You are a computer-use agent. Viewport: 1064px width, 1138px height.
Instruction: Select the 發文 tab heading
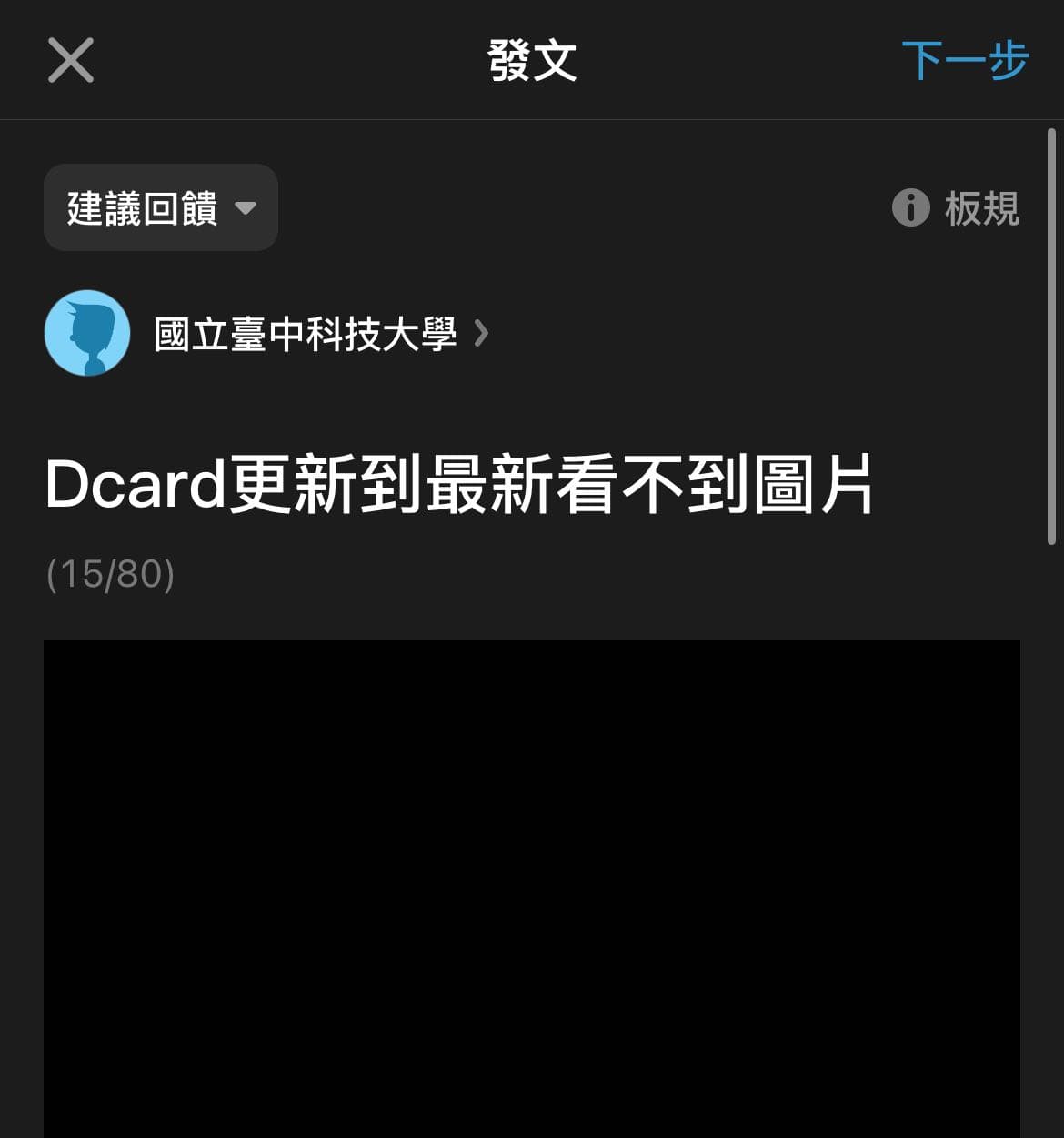point(531,59)
